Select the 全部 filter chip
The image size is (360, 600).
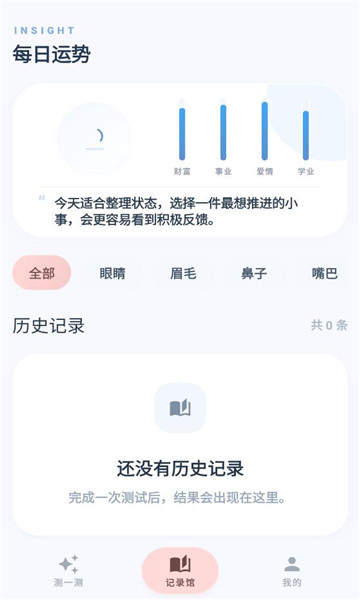[42, 272]
